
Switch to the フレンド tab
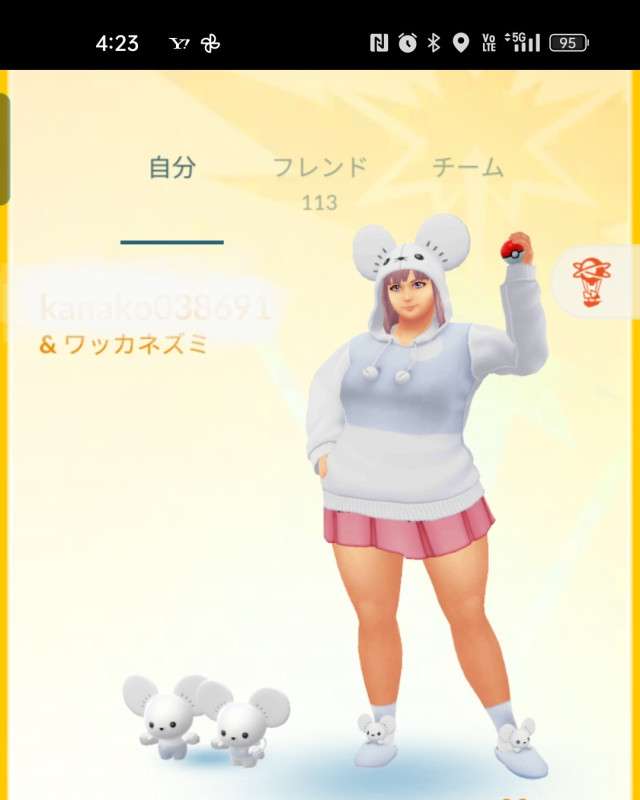320,169
